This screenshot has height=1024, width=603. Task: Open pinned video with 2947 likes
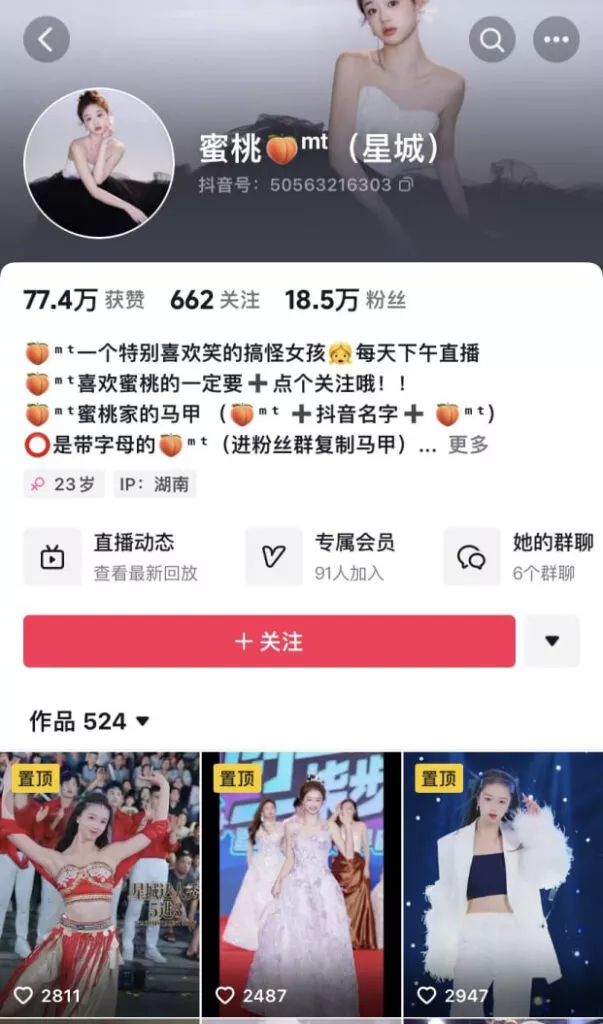[x=503, y=885]
